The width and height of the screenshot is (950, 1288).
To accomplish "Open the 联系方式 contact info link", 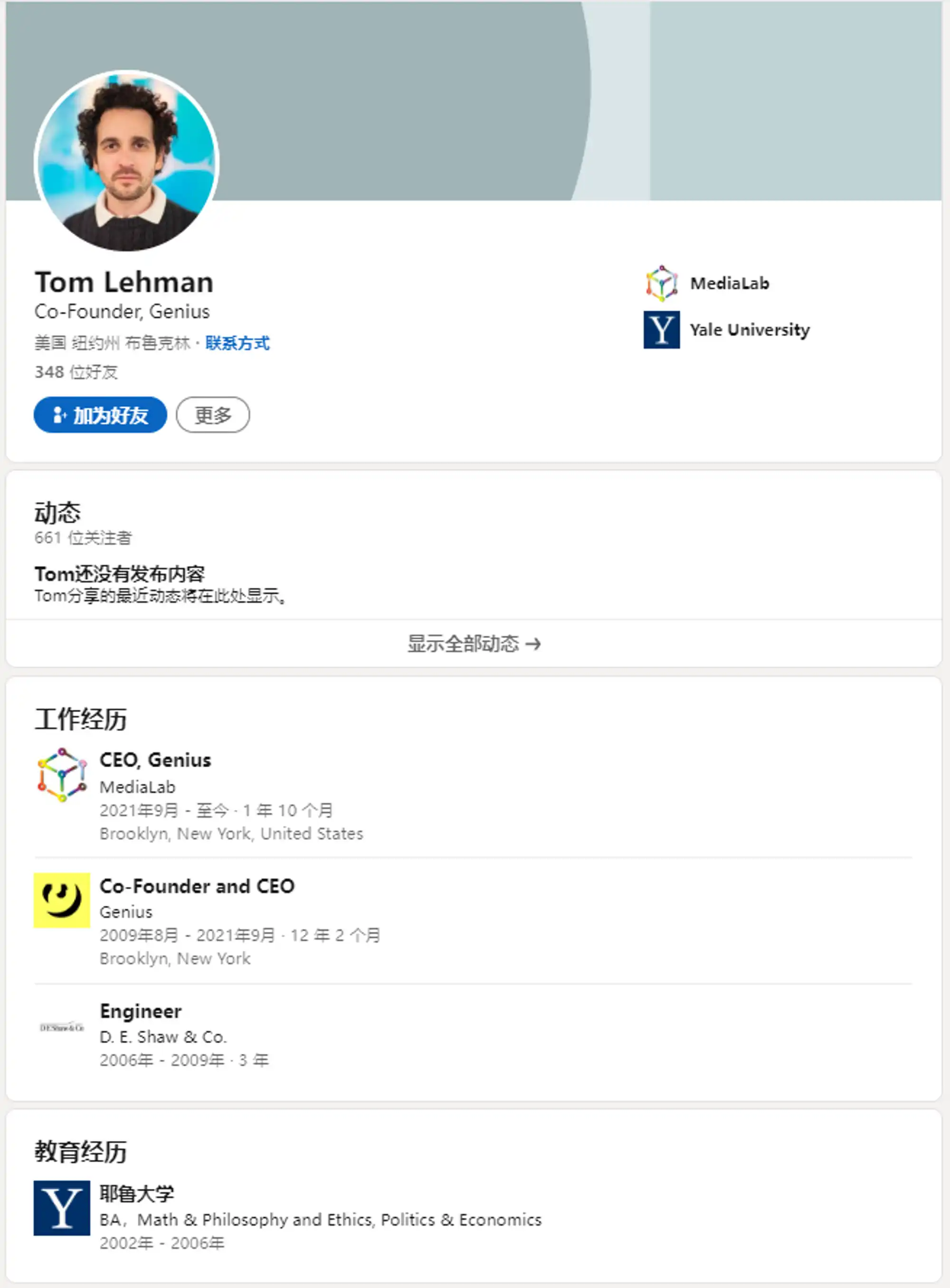I will click(237, 343).
